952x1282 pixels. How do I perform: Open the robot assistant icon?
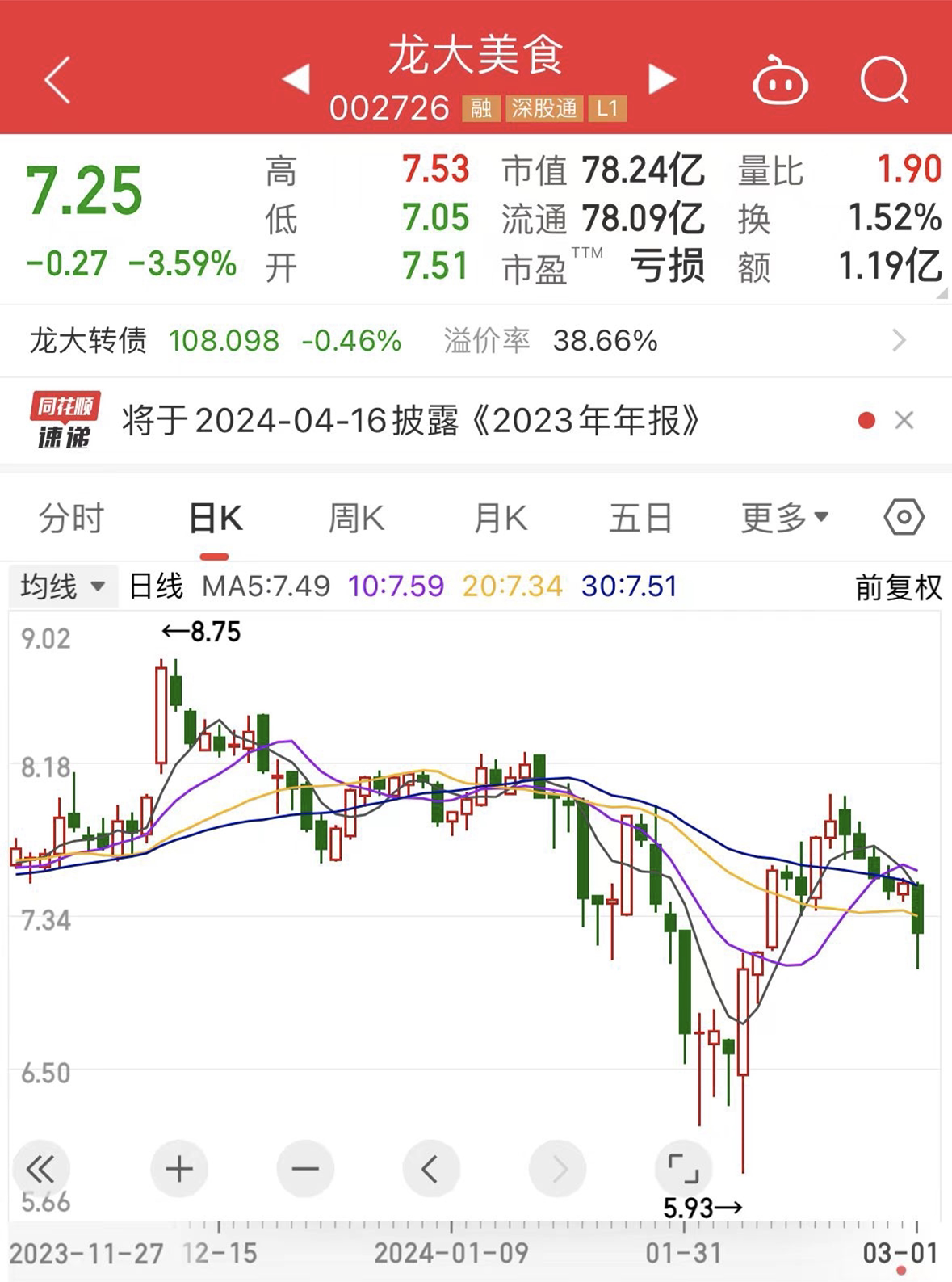[x=779, y=81]
